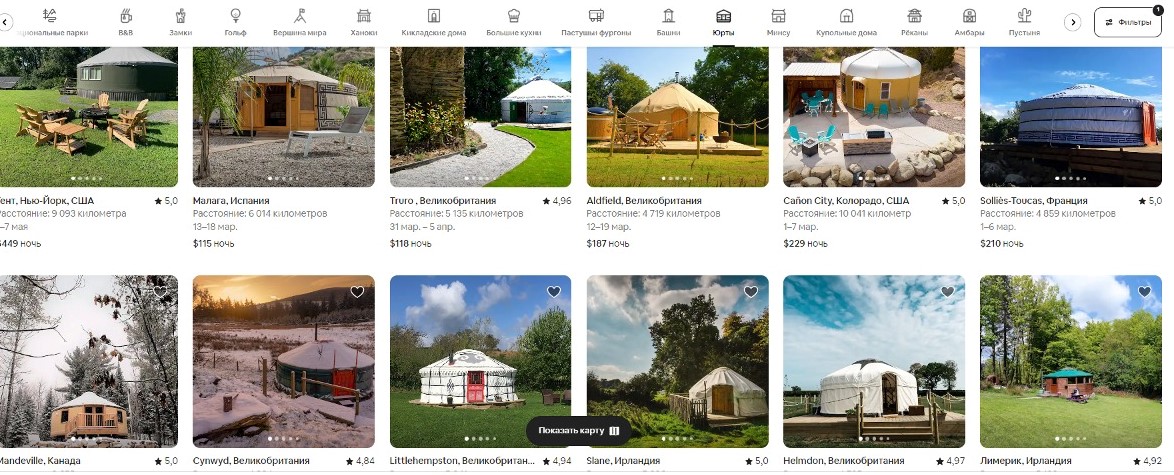Open the Малага, Испания yurt listing
This screenshot has width=1174, height=475.
click(283, 120)
